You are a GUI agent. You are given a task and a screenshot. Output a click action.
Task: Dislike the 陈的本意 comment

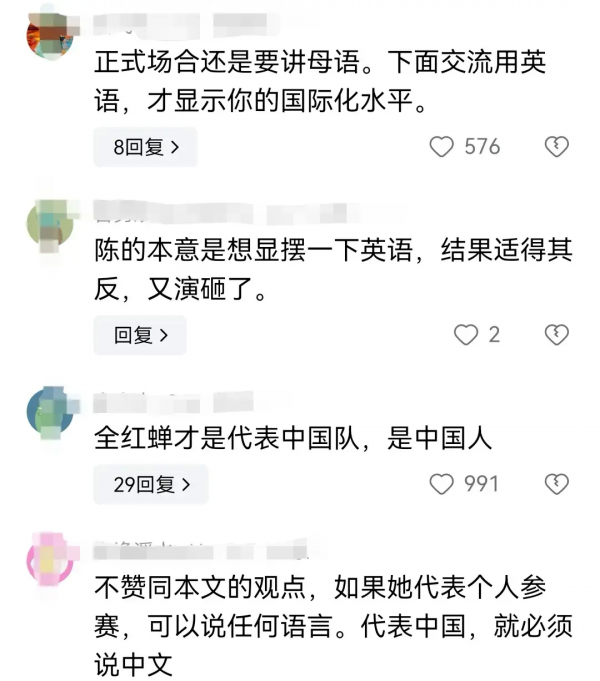point(556,335)
